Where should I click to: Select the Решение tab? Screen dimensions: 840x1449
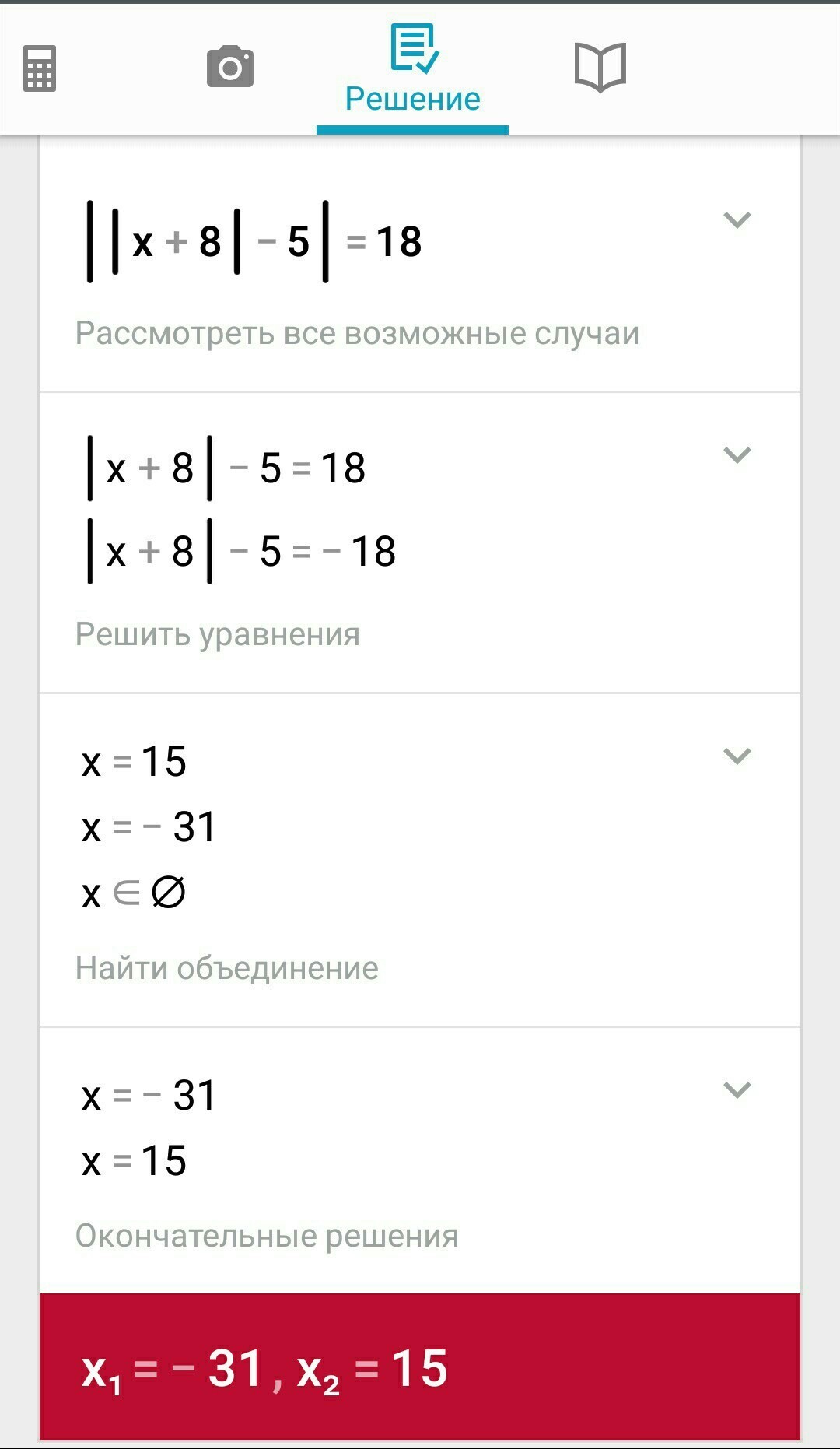pyautogui.click(x=412, y=70)
